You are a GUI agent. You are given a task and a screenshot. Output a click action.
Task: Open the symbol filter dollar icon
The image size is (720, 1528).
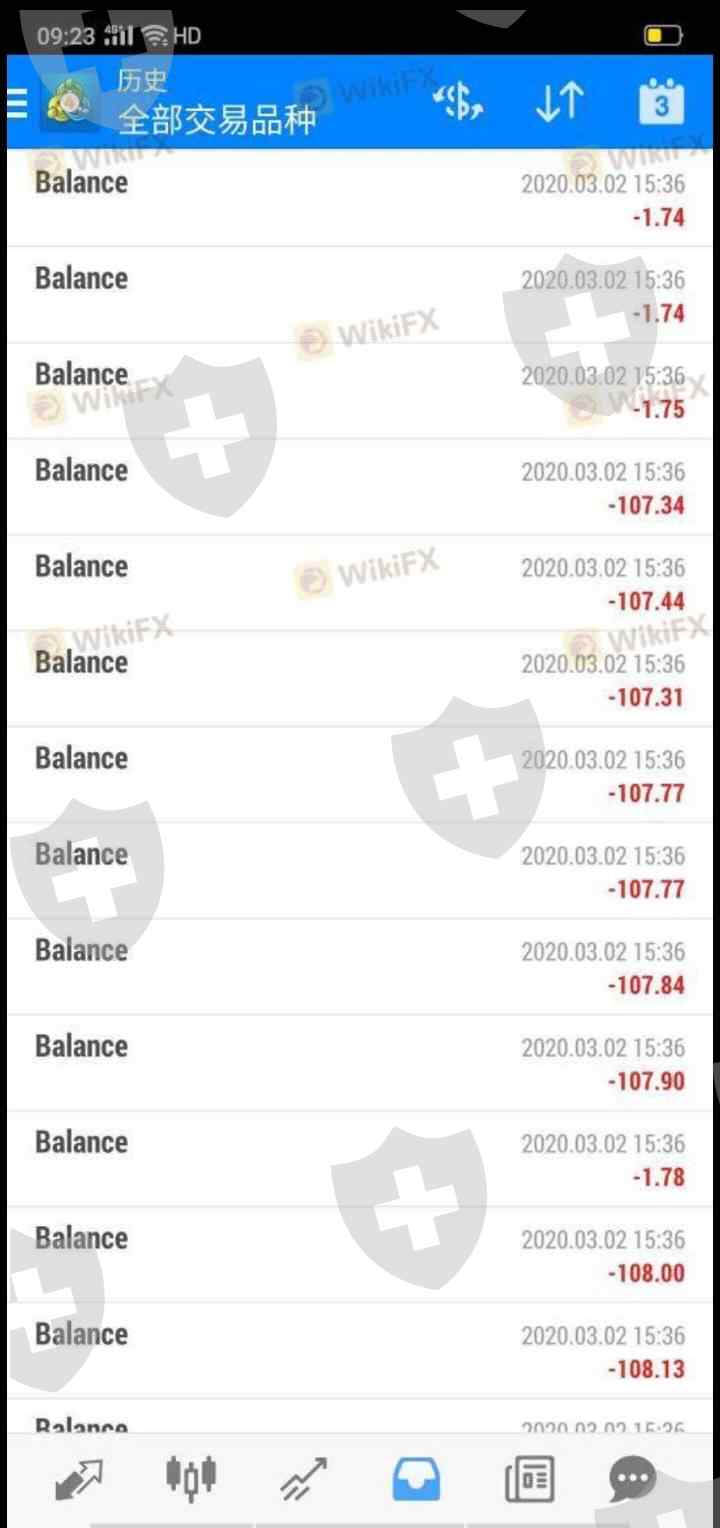point(458,101)
